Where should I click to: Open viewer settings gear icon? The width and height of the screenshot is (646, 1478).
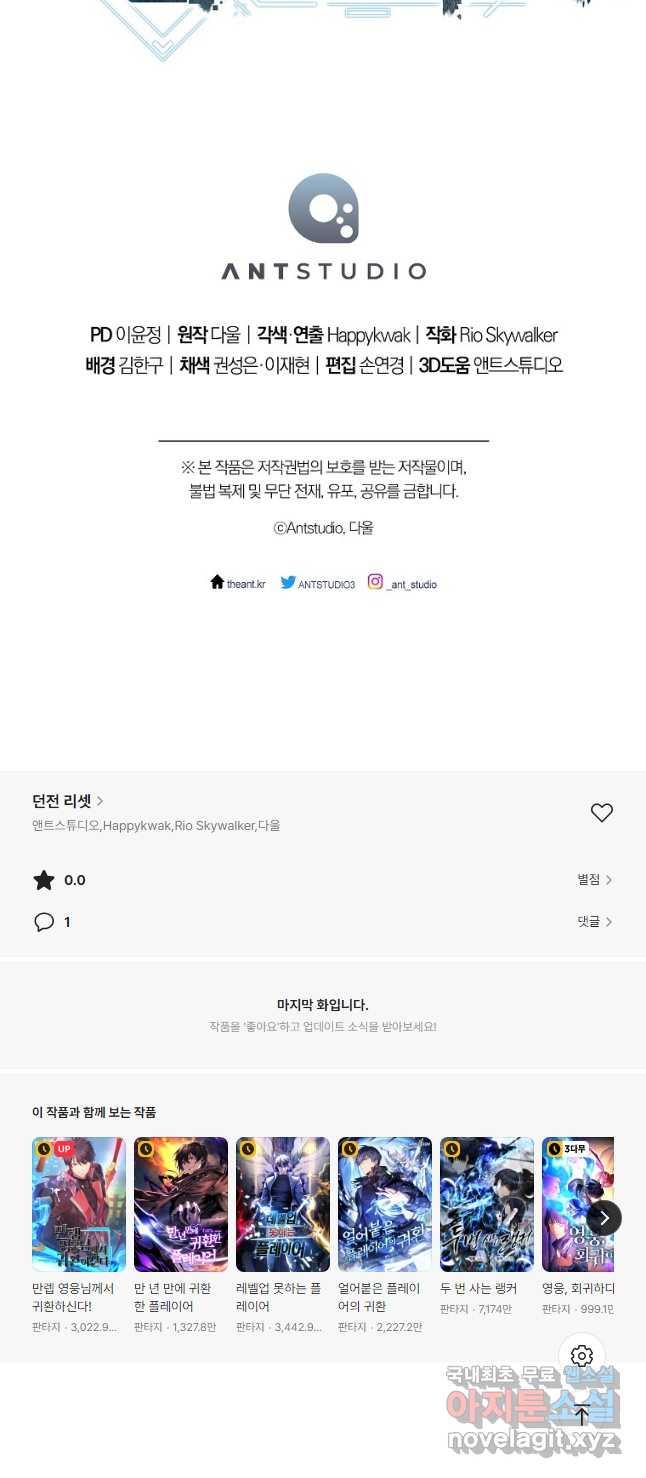coord(582,1356)
